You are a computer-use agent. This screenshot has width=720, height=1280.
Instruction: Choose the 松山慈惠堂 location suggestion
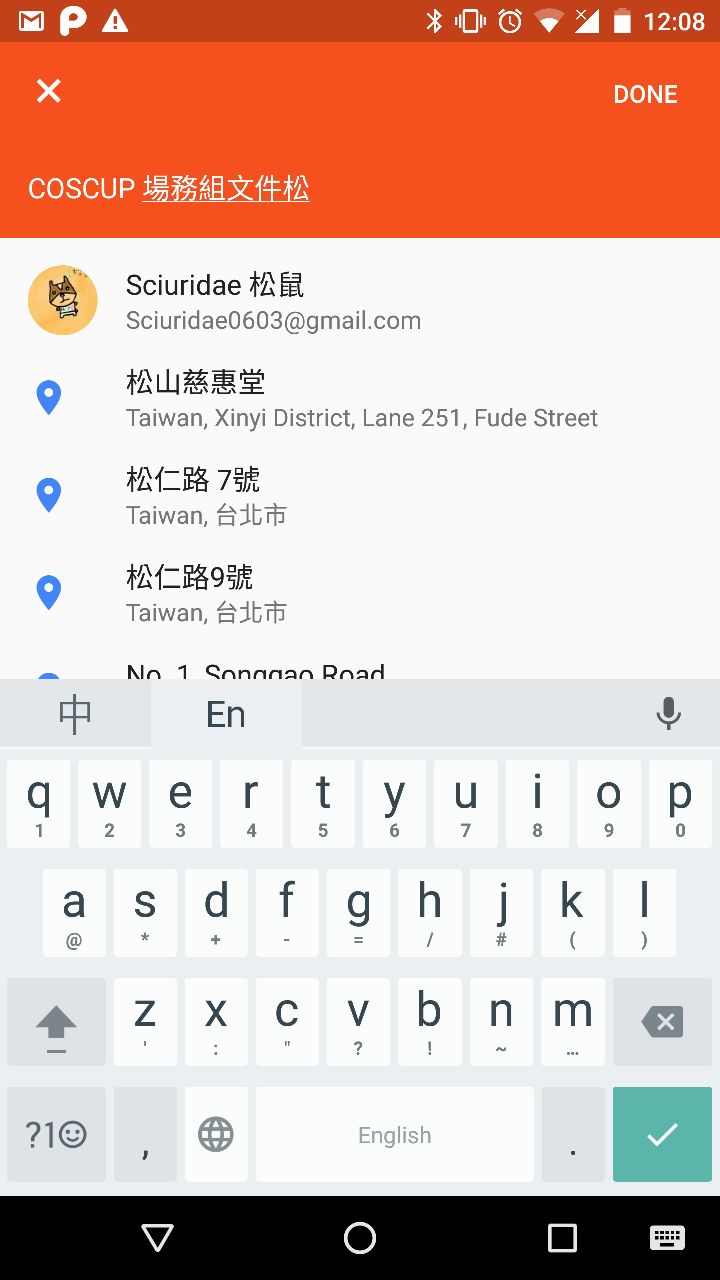(x=360, y=398)
